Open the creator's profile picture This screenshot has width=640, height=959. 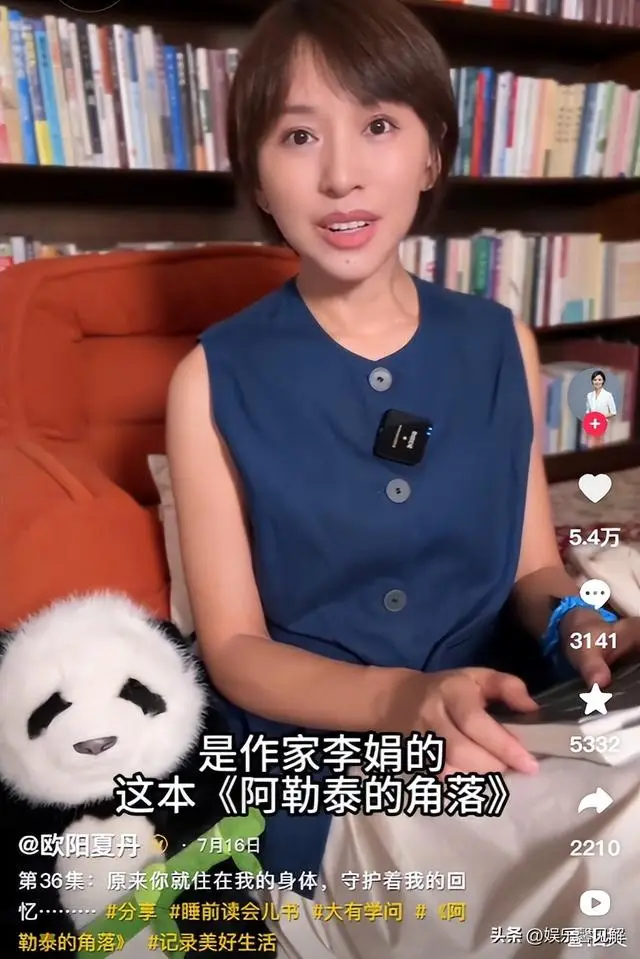point(598,393)
